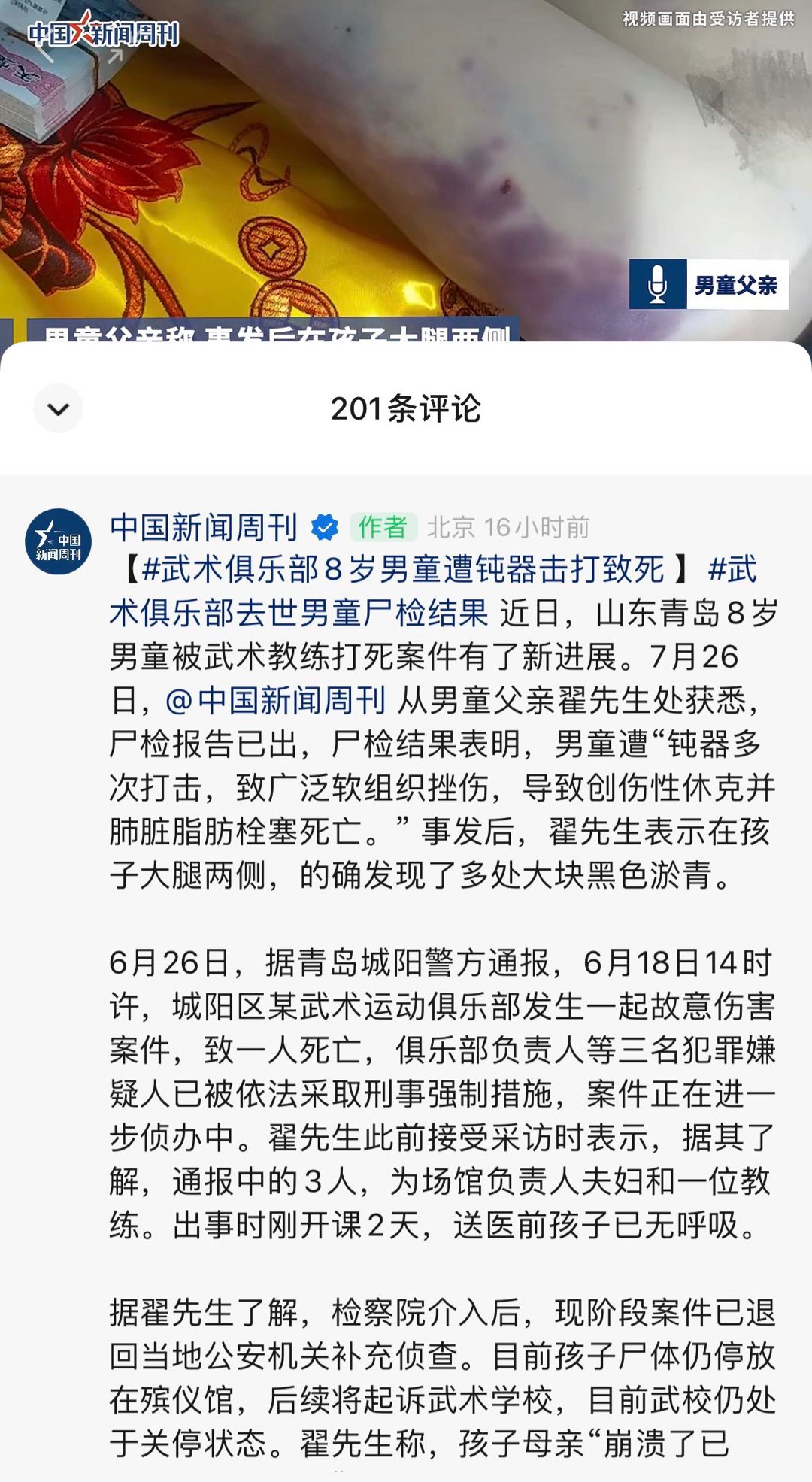The image size is (812, 1482).
Task: Open the 中国新闻周刊 author avatar
Action: click(58, 541)
